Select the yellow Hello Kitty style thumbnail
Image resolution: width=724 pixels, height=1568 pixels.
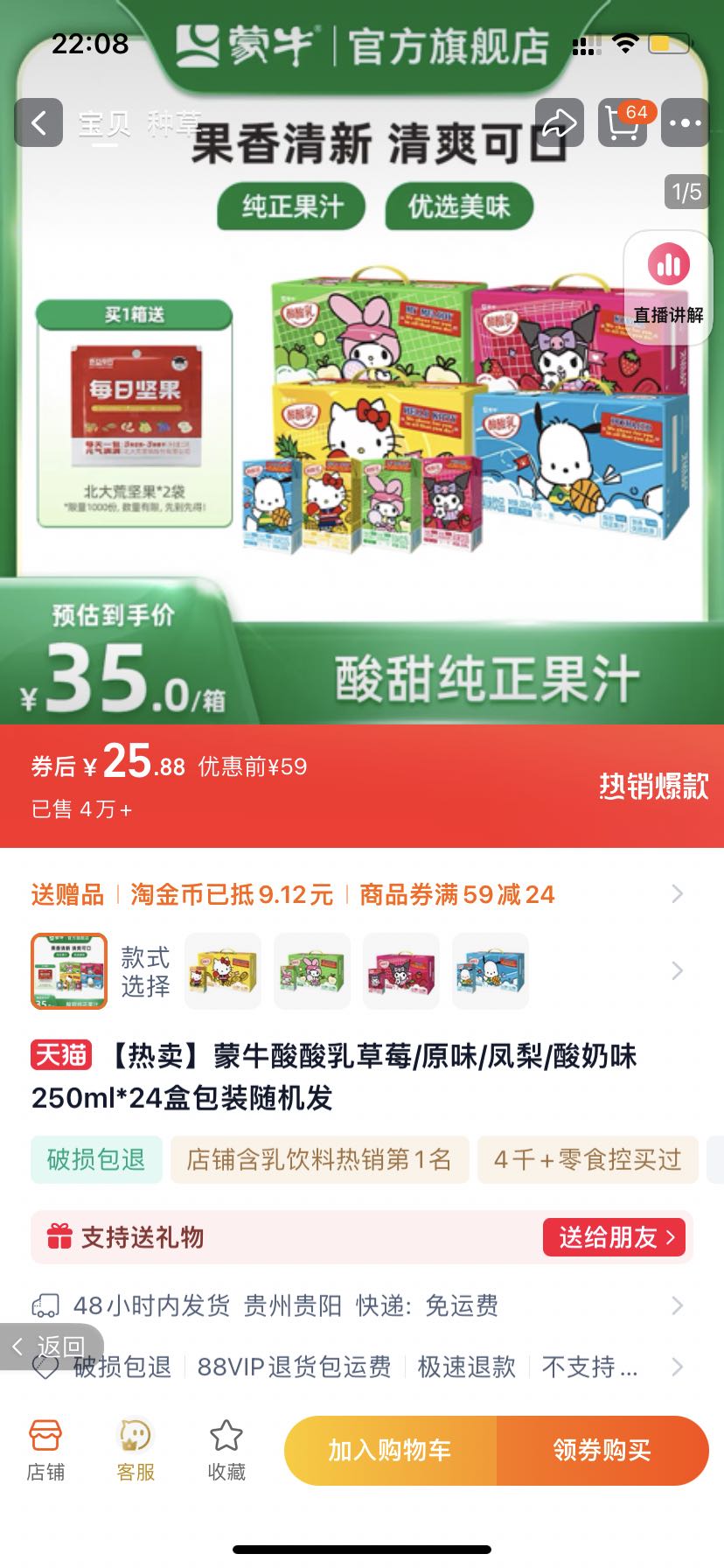tap(223, 970)
